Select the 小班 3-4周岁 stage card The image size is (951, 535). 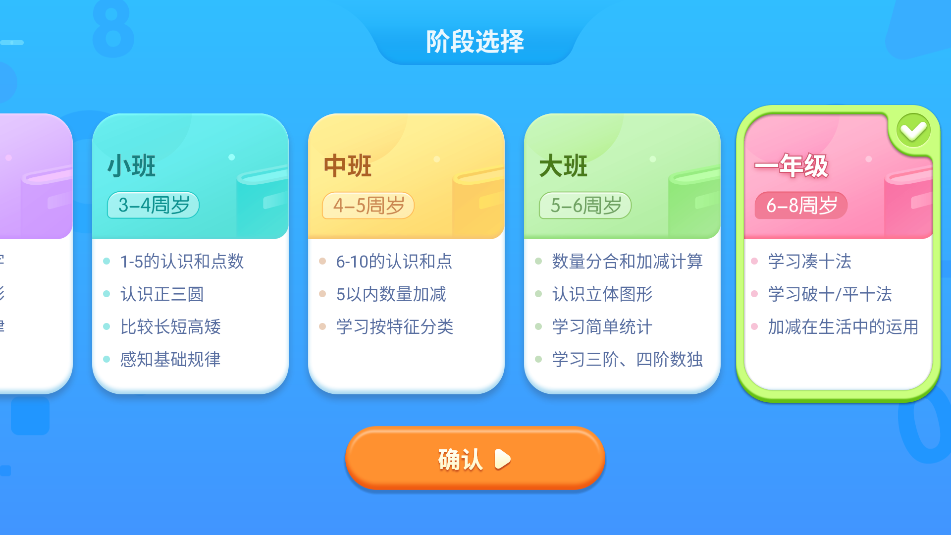click(190, 252)
